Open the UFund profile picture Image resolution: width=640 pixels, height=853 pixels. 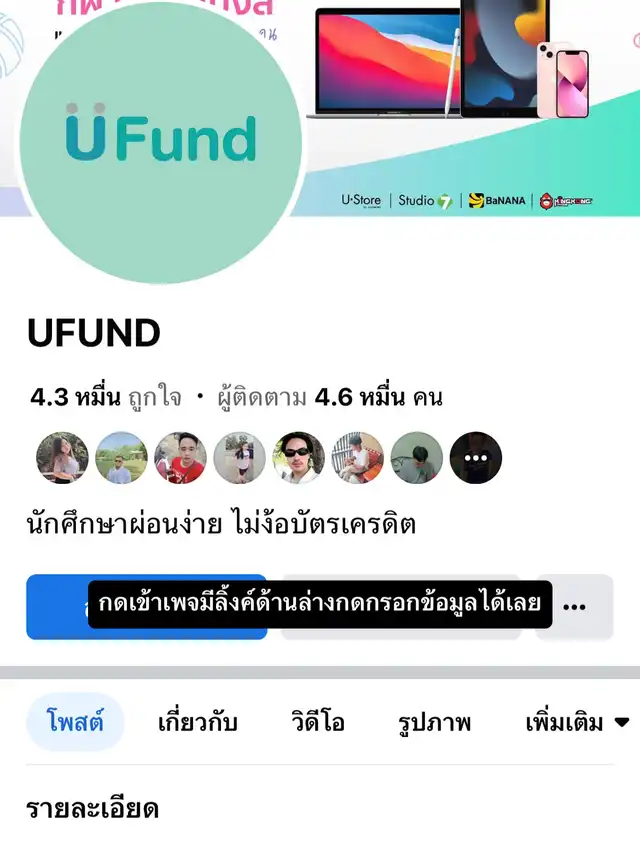click(x=160, y=140)
